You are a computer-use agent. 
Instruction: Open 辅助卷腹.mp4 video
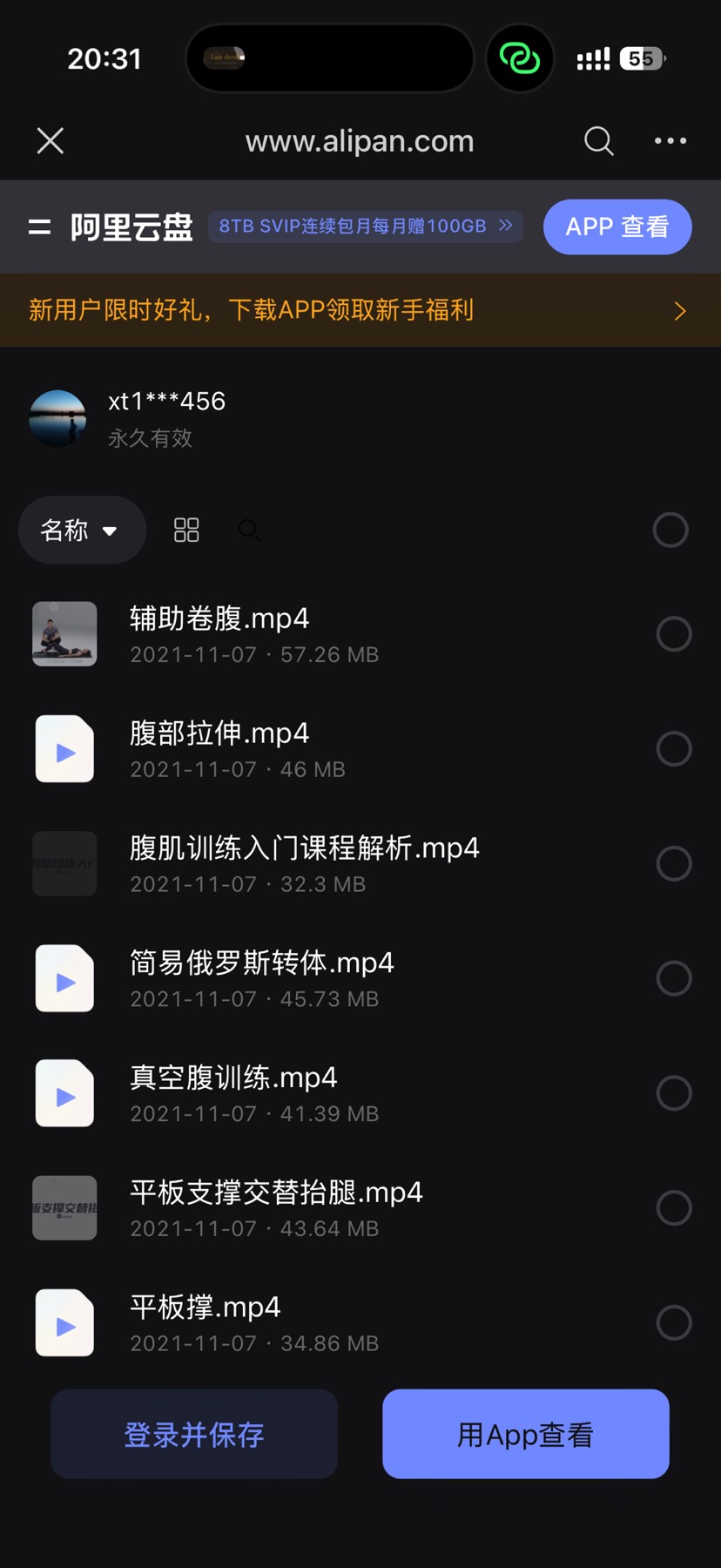click(x=348, y=634)
